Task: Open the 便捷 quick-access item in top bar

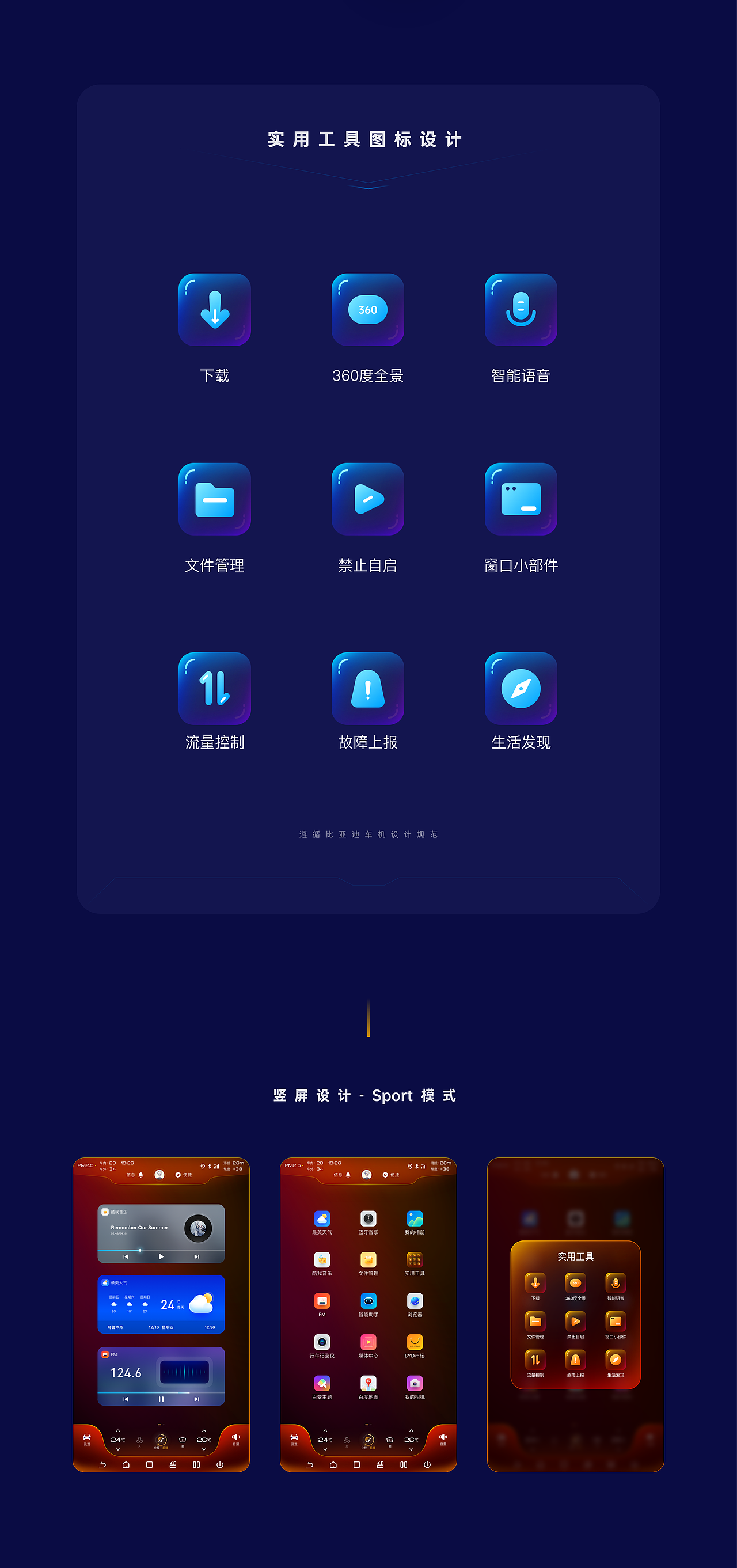Action: [x=395, y=1175]
